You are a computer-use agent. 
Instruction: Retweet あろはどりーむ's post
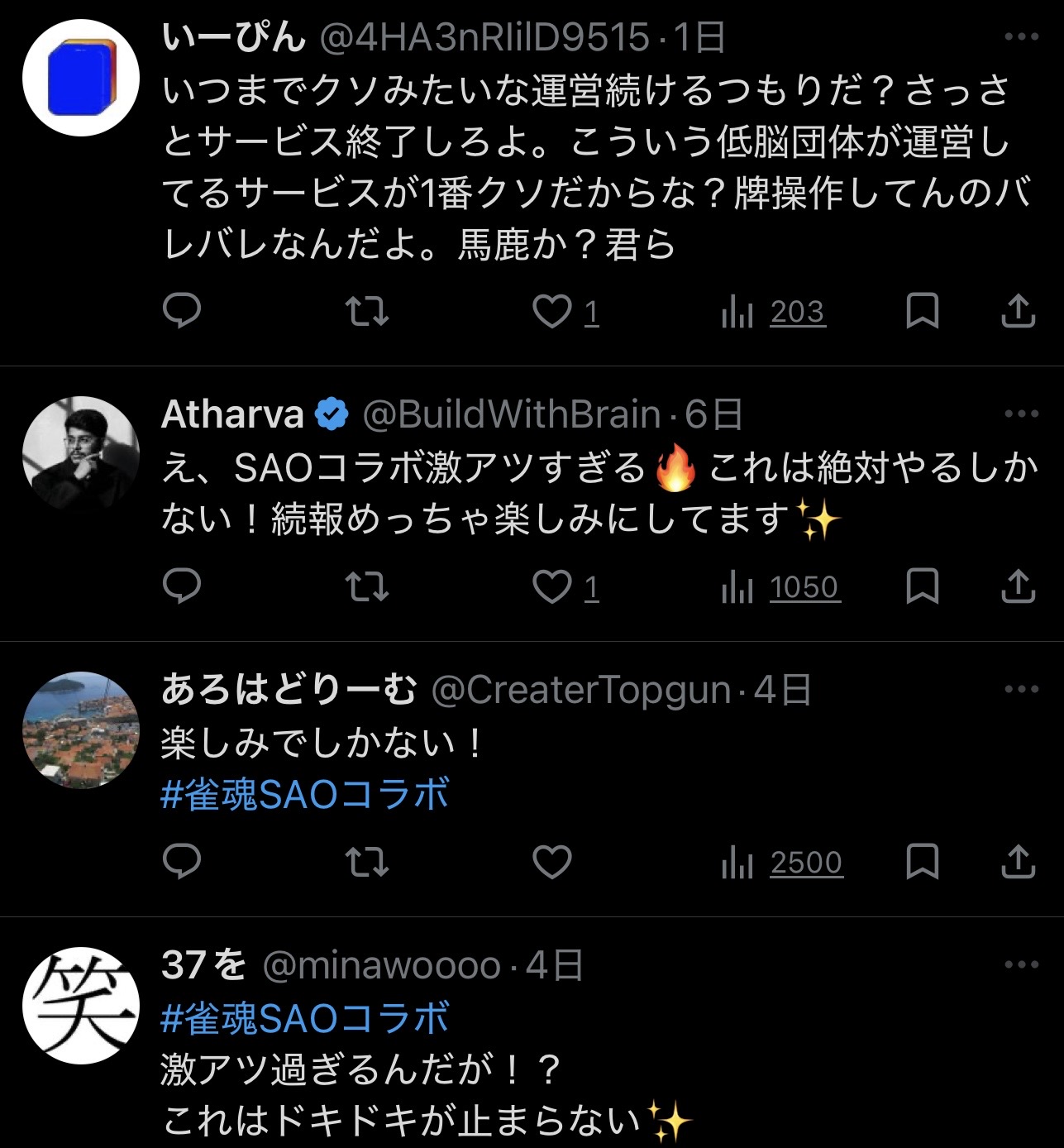coord(366,862)
